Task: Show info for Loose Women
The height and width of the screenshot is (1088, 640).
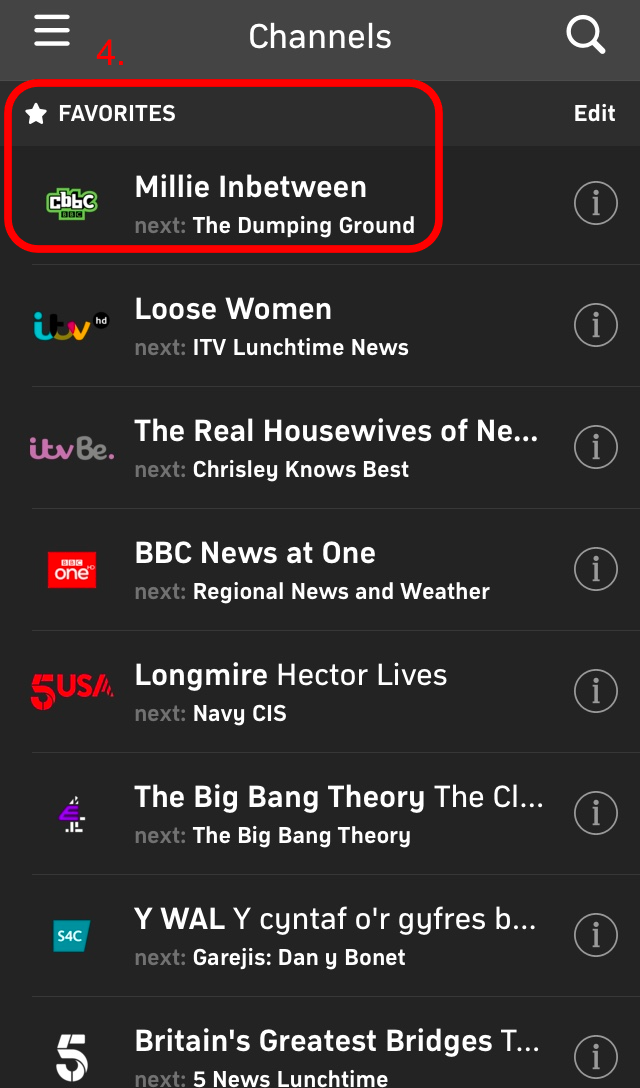Action: (x=596, y=325)
